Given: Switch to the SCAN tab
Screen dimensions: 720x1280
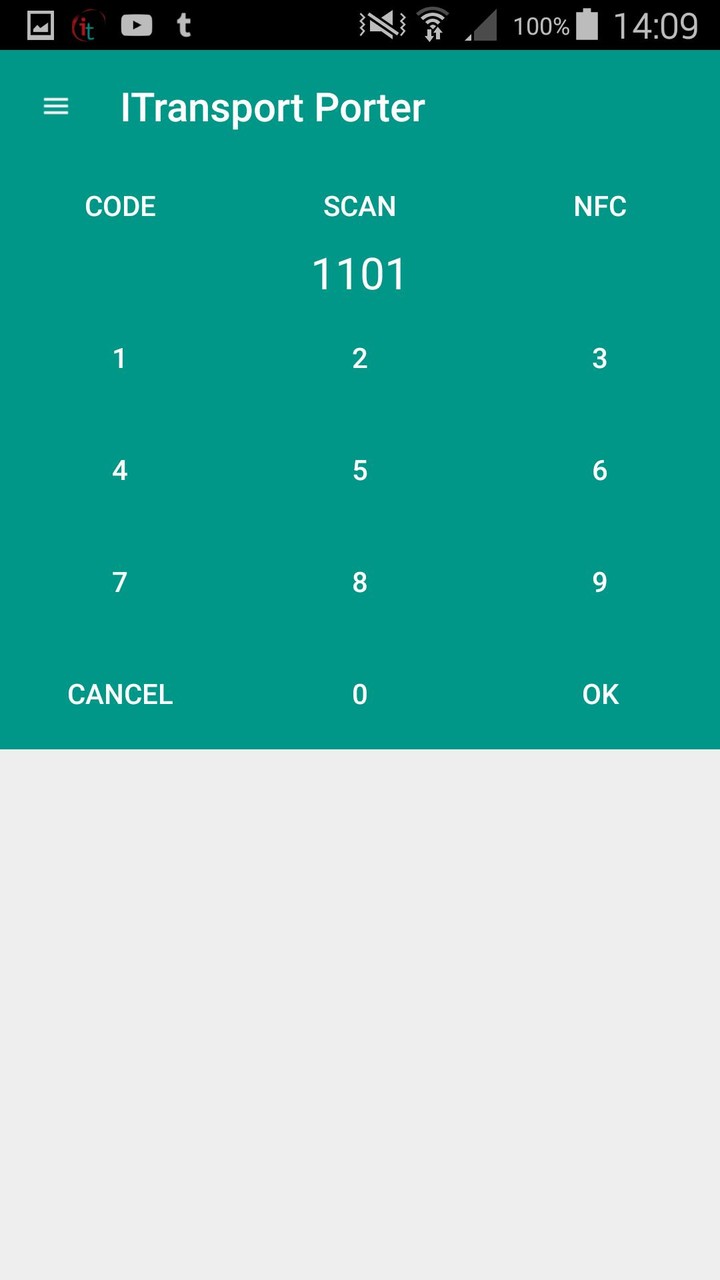Looking at the screenshot, I should click(x=360, y=206).
